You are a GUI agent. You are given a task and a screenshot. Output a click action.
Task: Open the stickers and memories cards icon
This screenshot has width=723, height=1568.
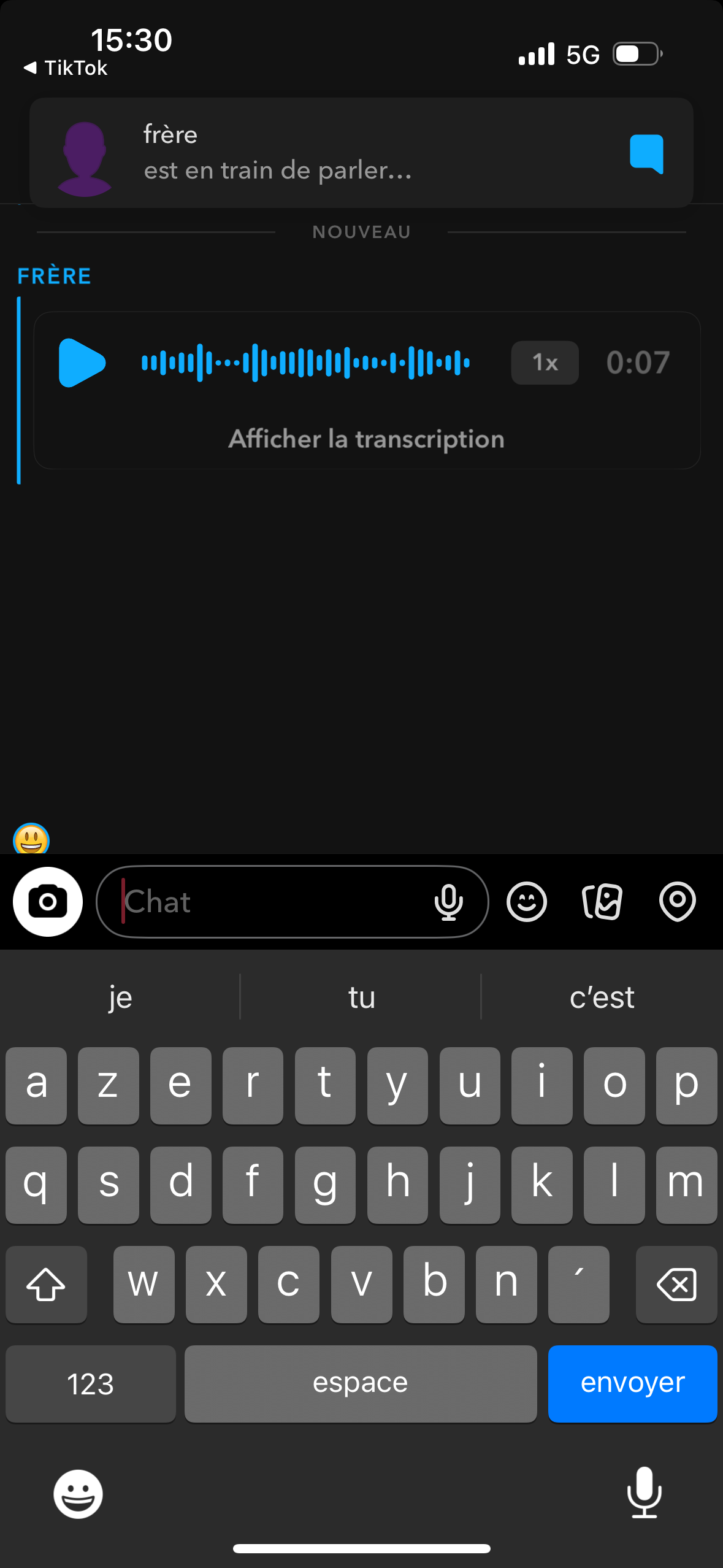[602, 902]
